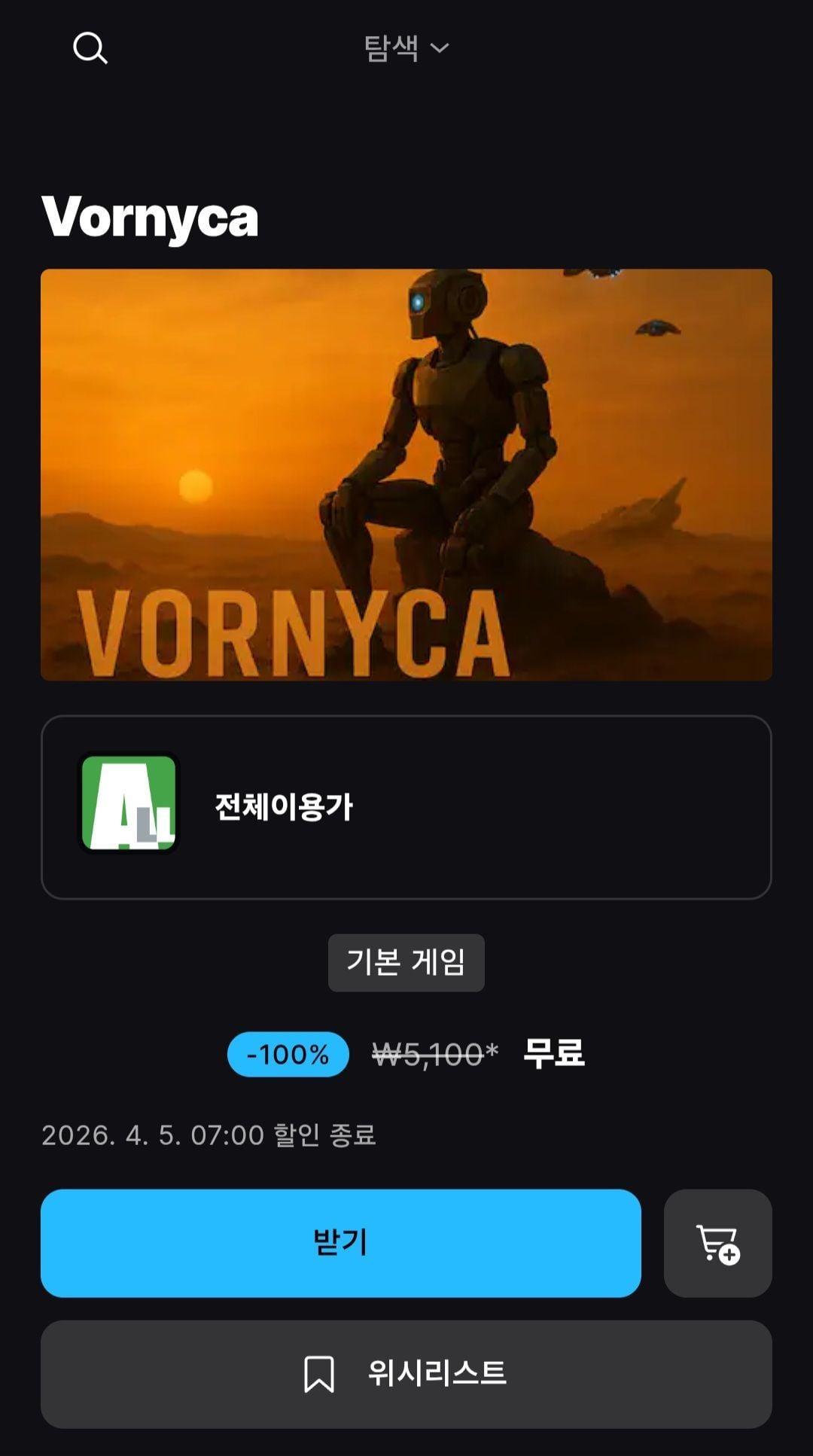The image size is (813, 1456).
Task: Expand the 탐색 dropdown
Action: click(x=406, y=48)
